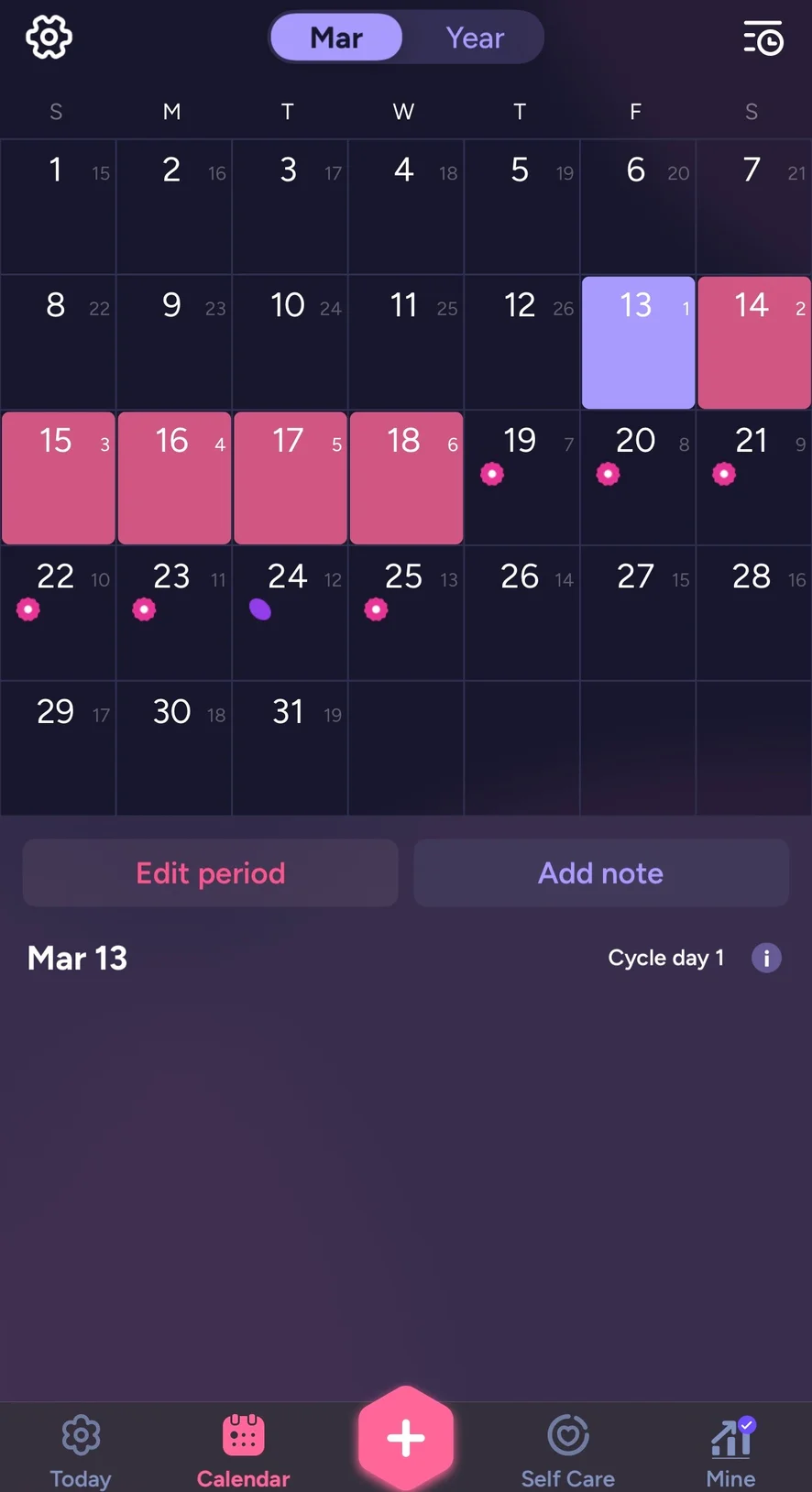Image resolution: width=812 pixels, height=1492 pixels.
Task: Show cycle day info
Action: coord(766,958)
